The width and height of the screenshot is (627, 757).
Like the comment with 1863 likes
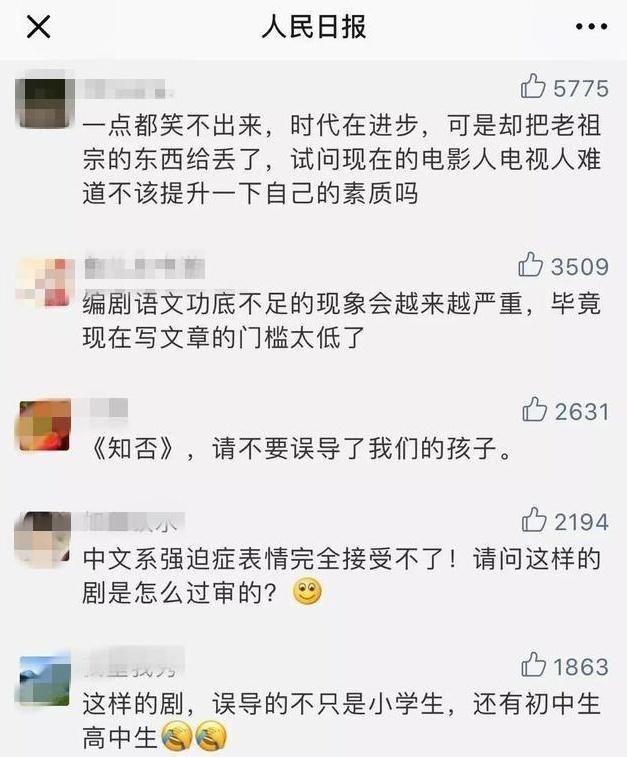click(534, 664)
